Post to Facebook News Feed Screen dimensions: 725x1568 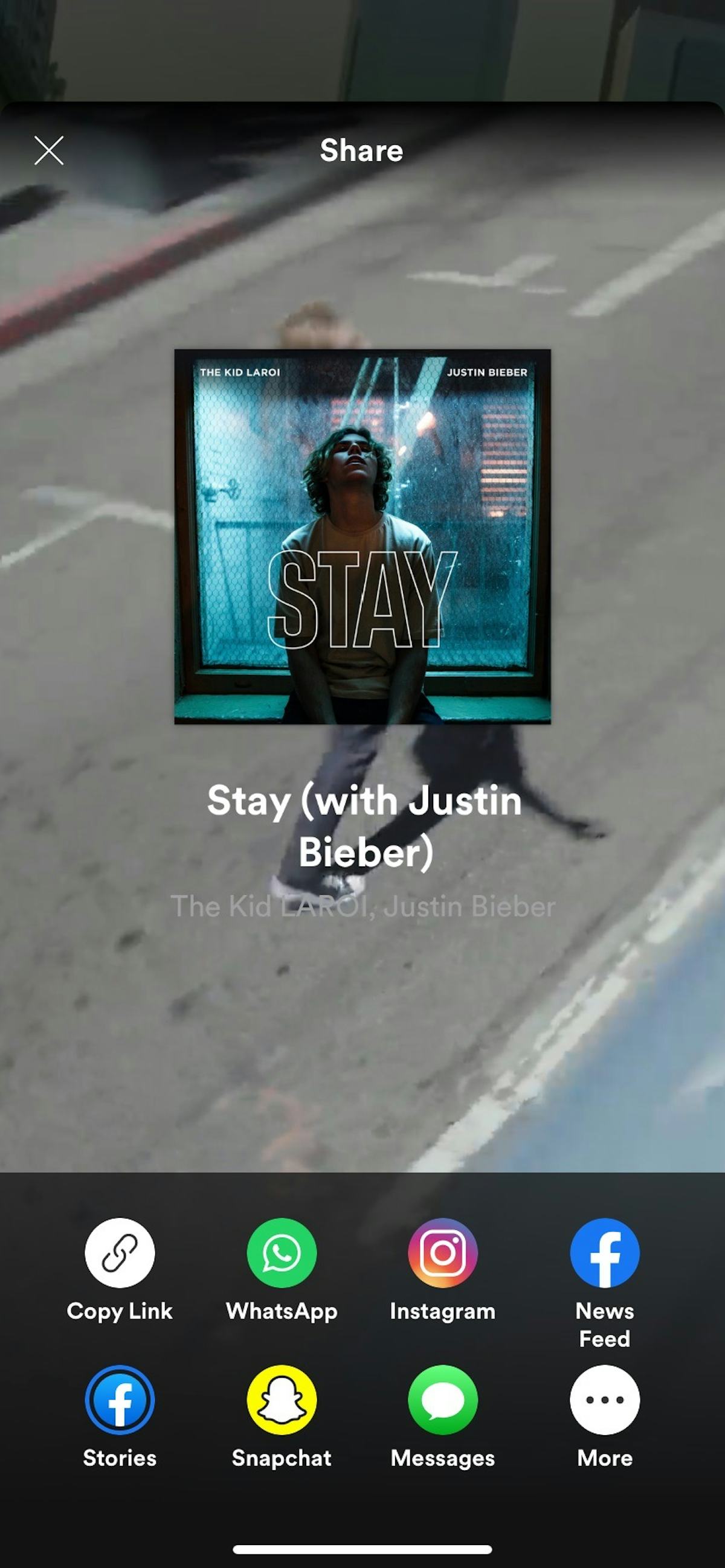click(x=604, y=1253)
